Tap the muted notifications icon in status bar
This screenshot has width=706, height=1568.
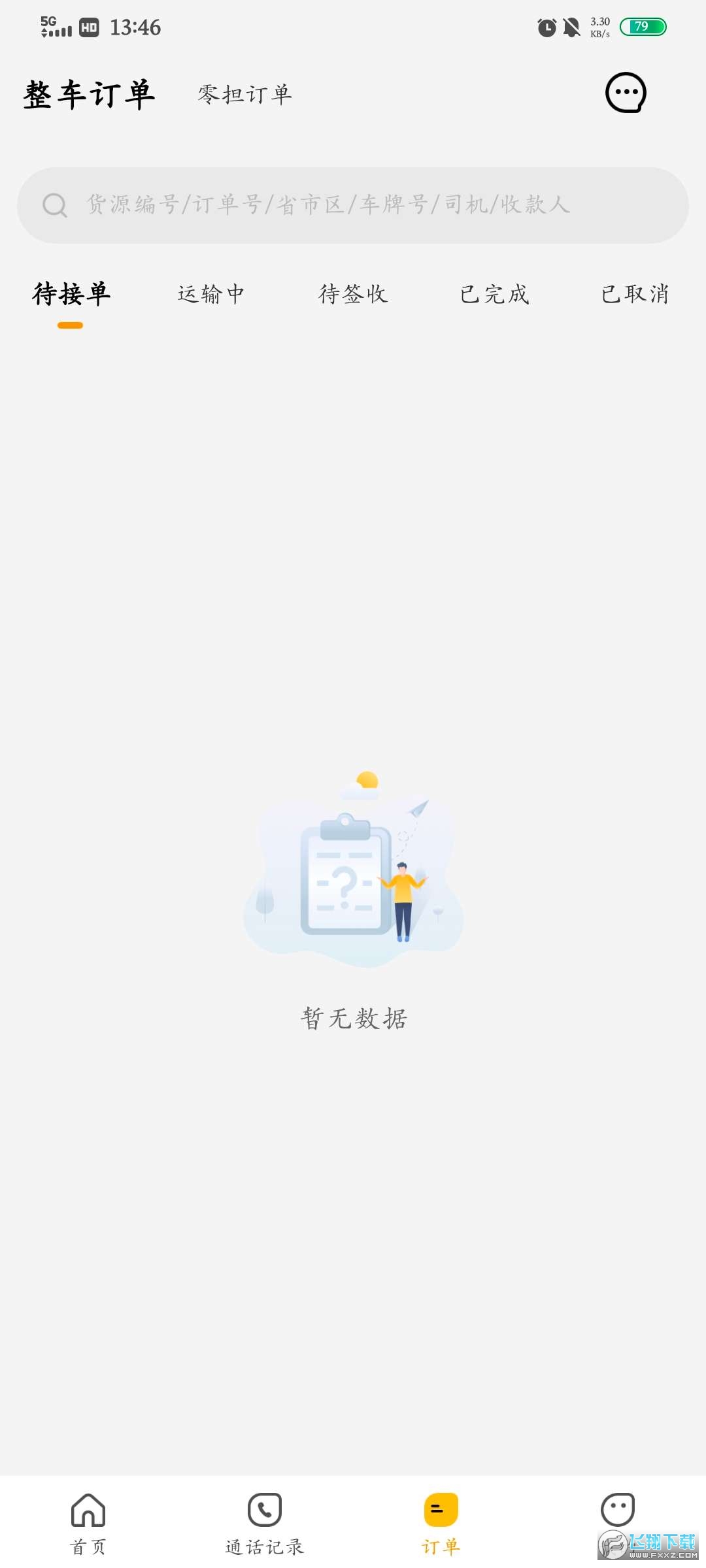(x=571, y=27)
